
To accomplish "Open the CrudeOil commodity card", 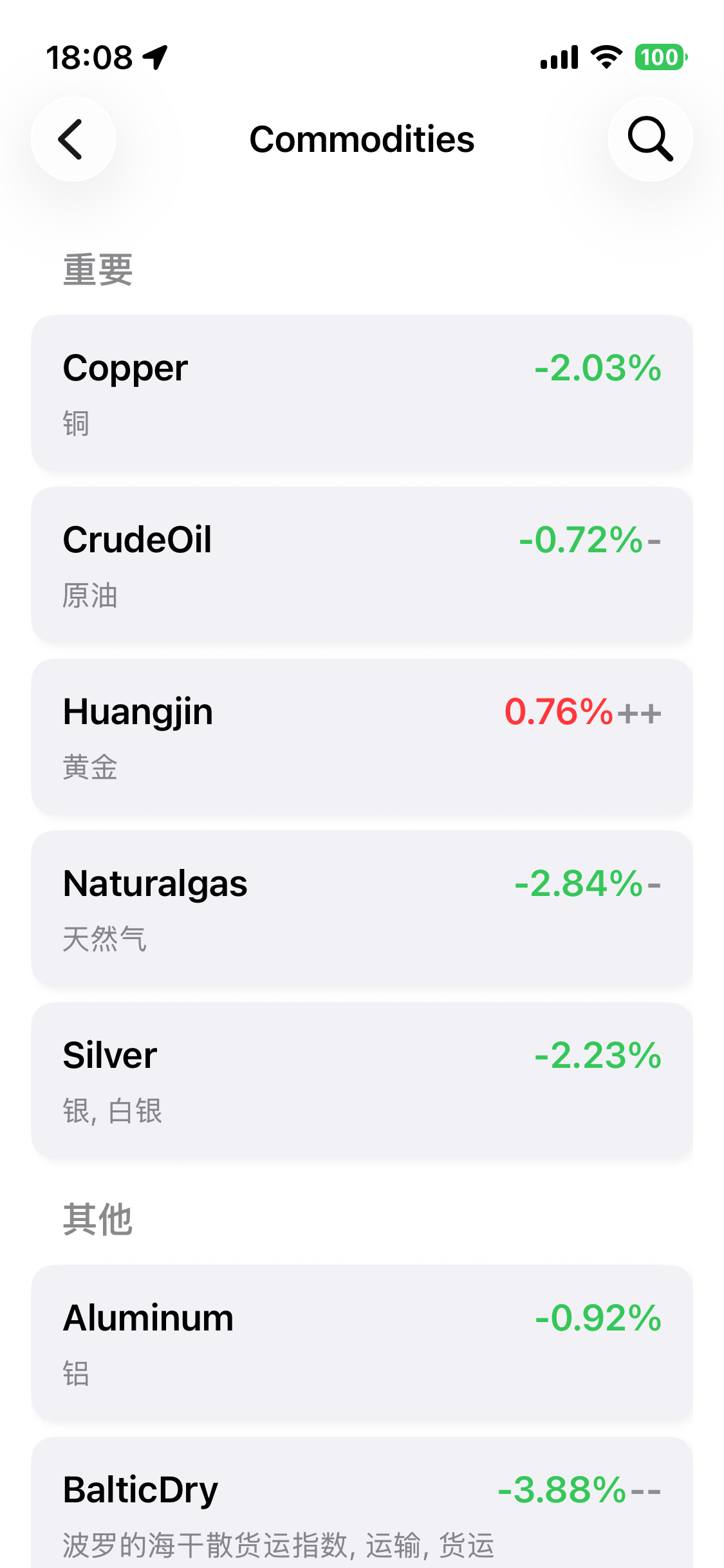I will click(x=362, y=565).
